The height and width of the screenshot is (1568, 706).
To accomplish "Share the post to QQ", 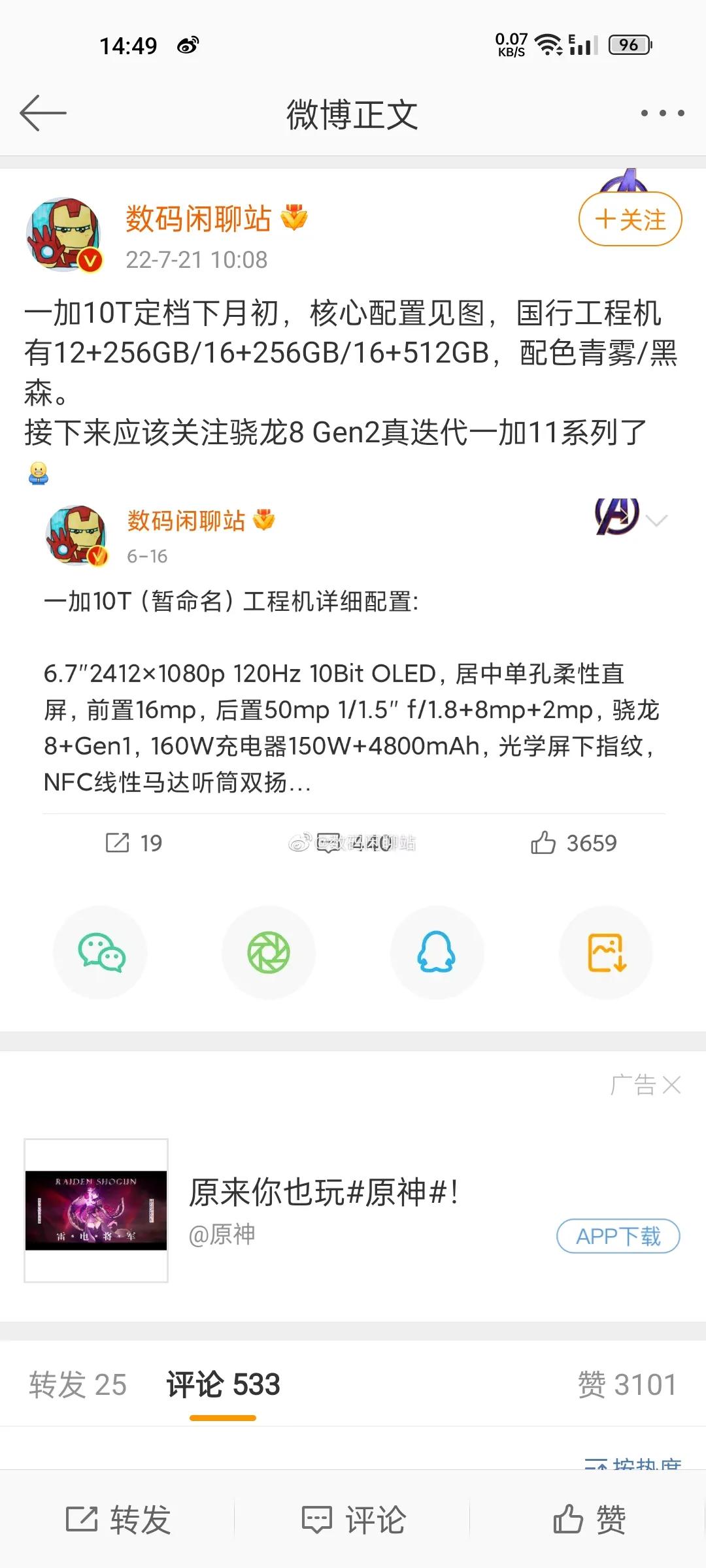I will coord(437,953).
